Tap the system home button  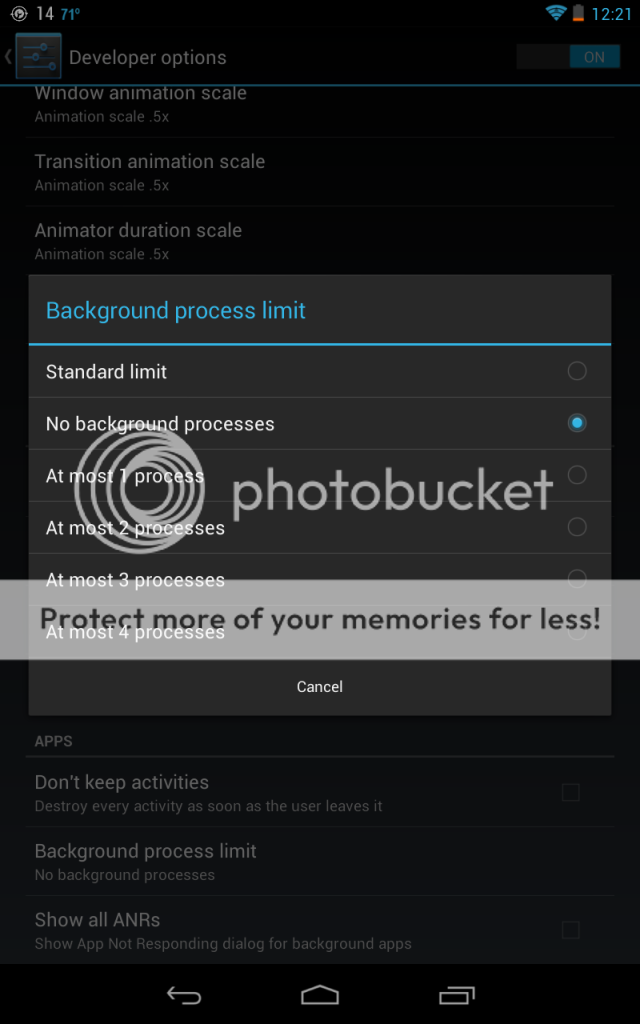click(x=319, y=995)
